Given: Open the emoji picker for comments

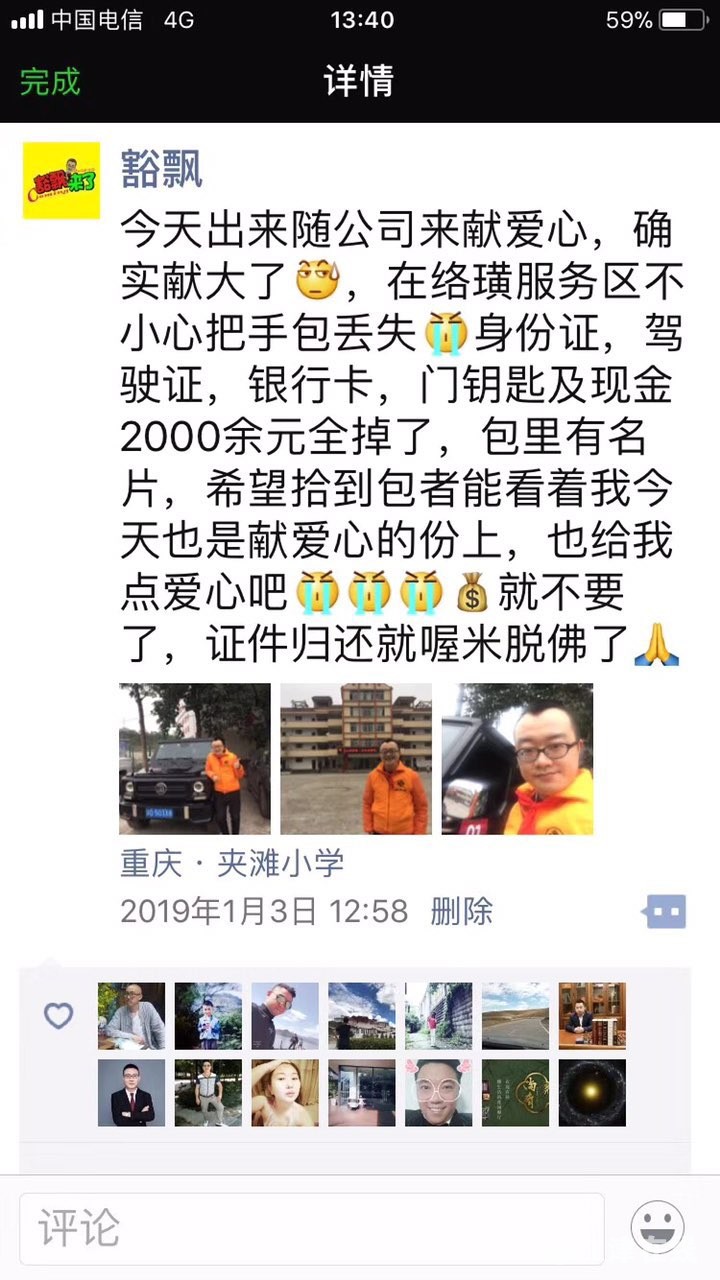Looking at the screenshot, I should click(658, 1227).
